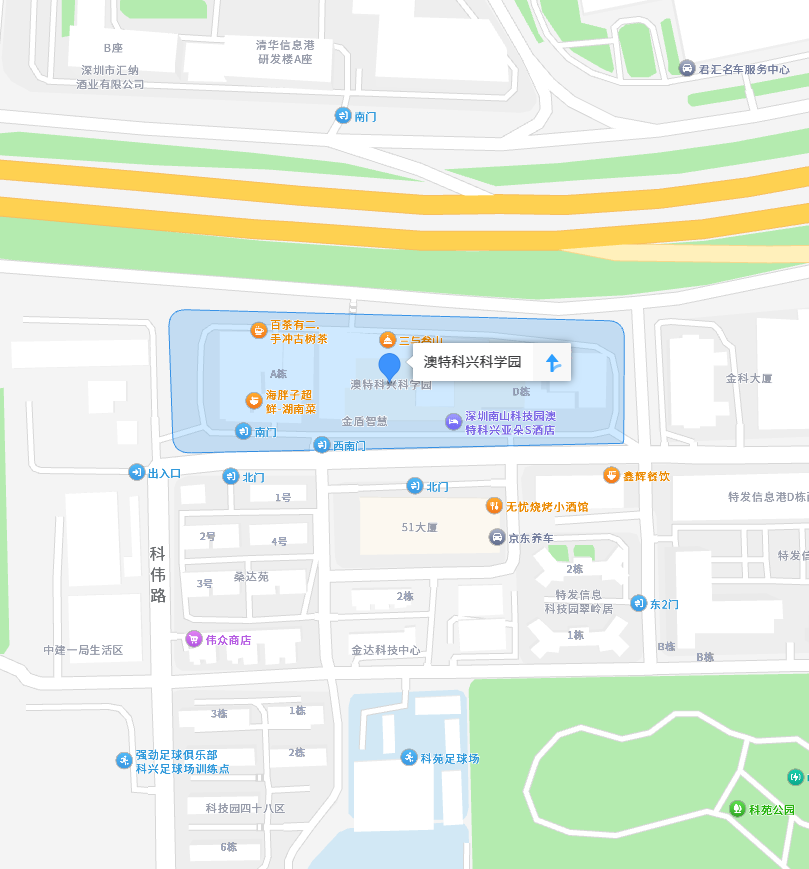Click the 北门 gate marker beside 51大厦
The width and height of the screenshot is (809, 869).
pos(412,487)
